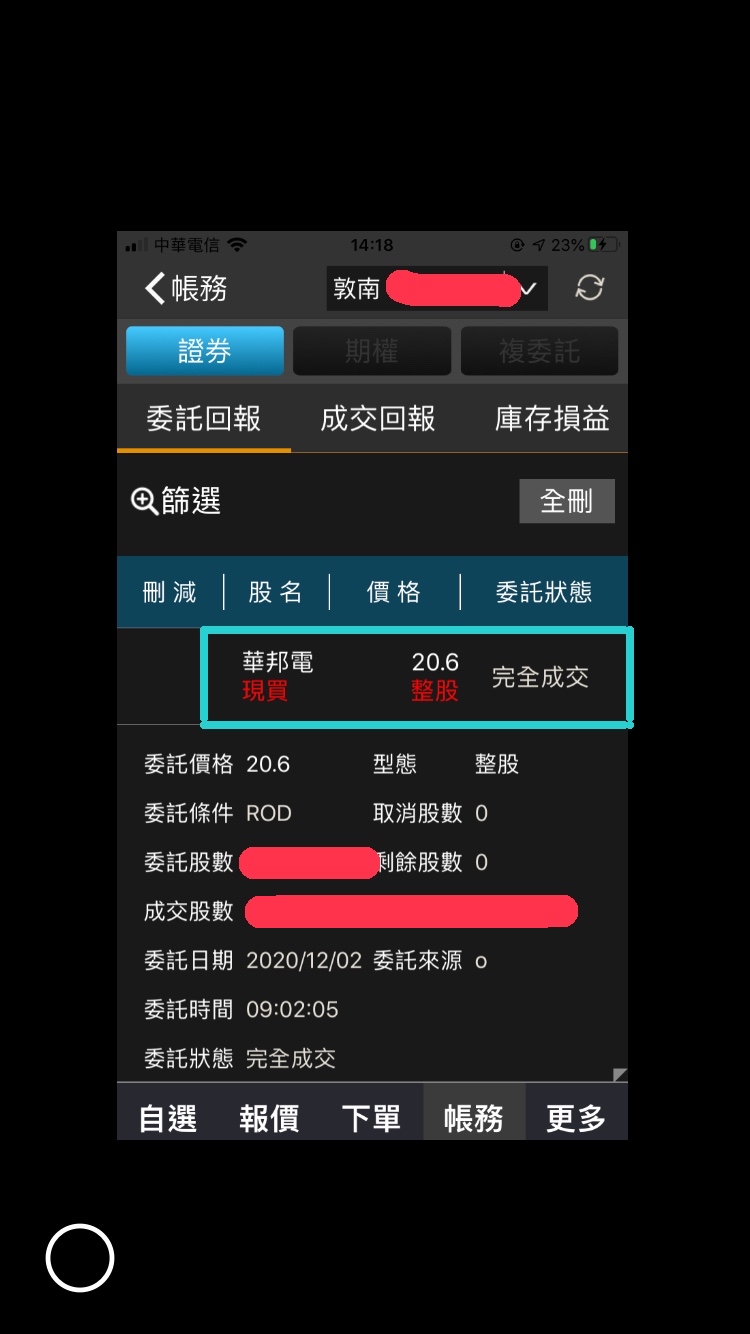Refresh the order report list
This screenshot has width=750, height=1334.
pos(590,289)
